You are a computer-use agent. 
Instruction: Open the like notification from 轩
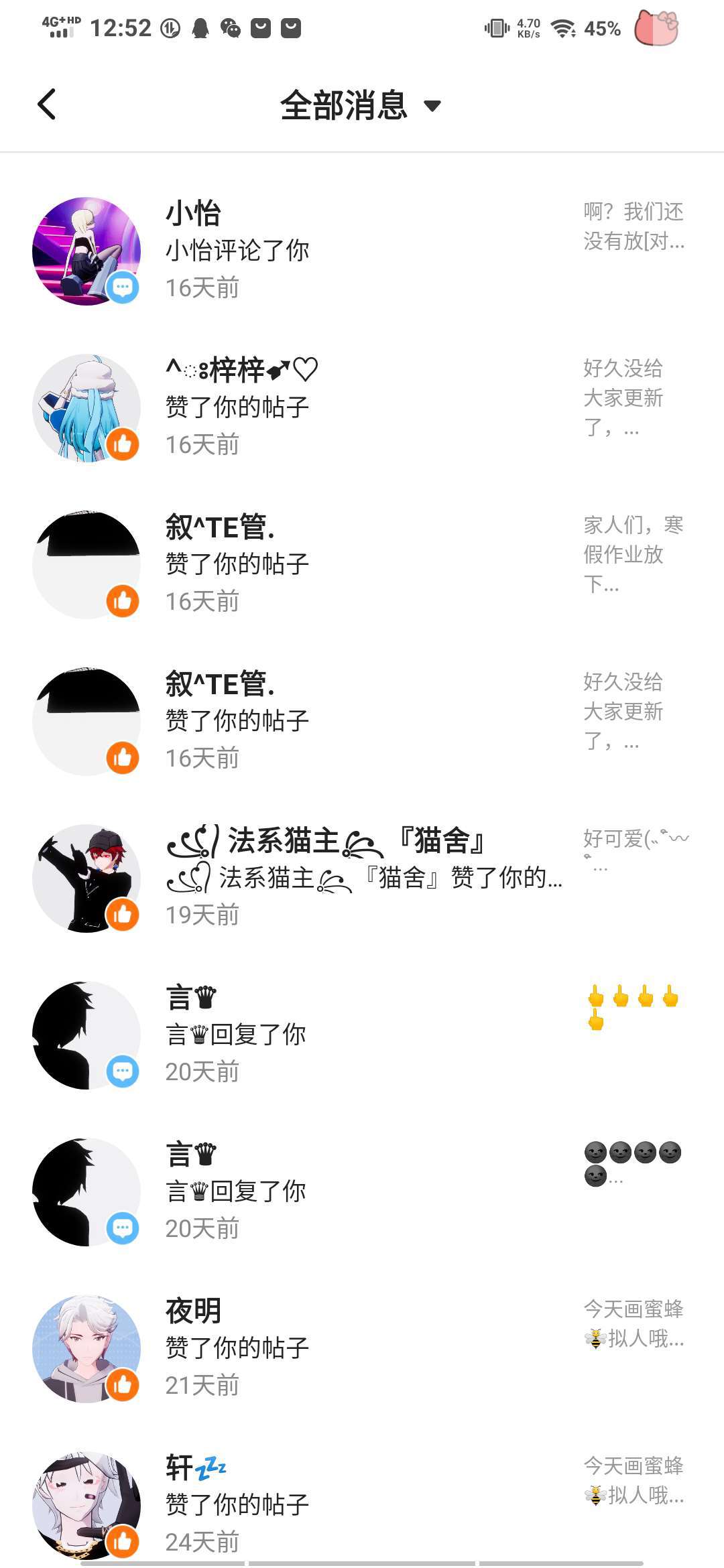(362, 1504)
